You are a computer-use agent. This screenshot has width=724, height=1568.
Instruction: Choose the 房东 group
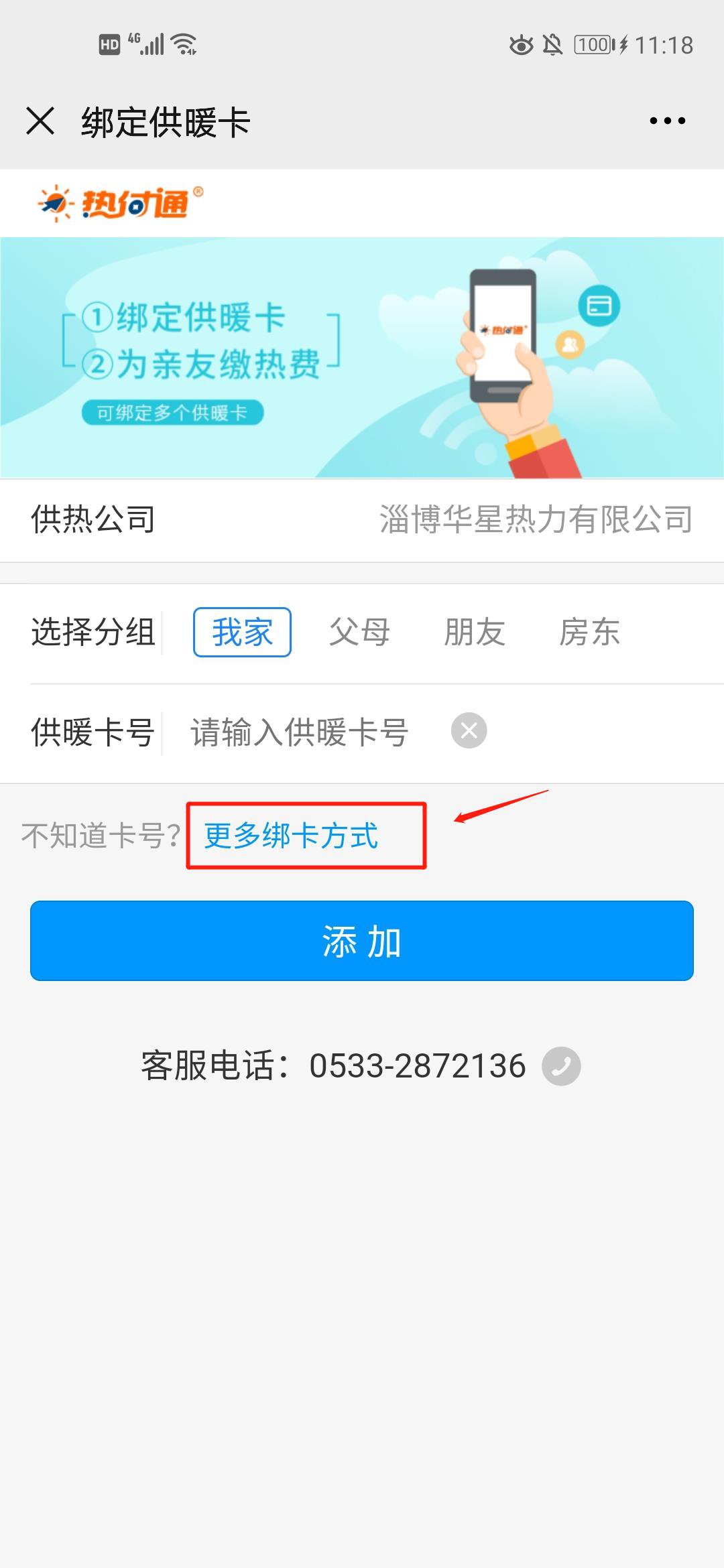pos(589,632)
